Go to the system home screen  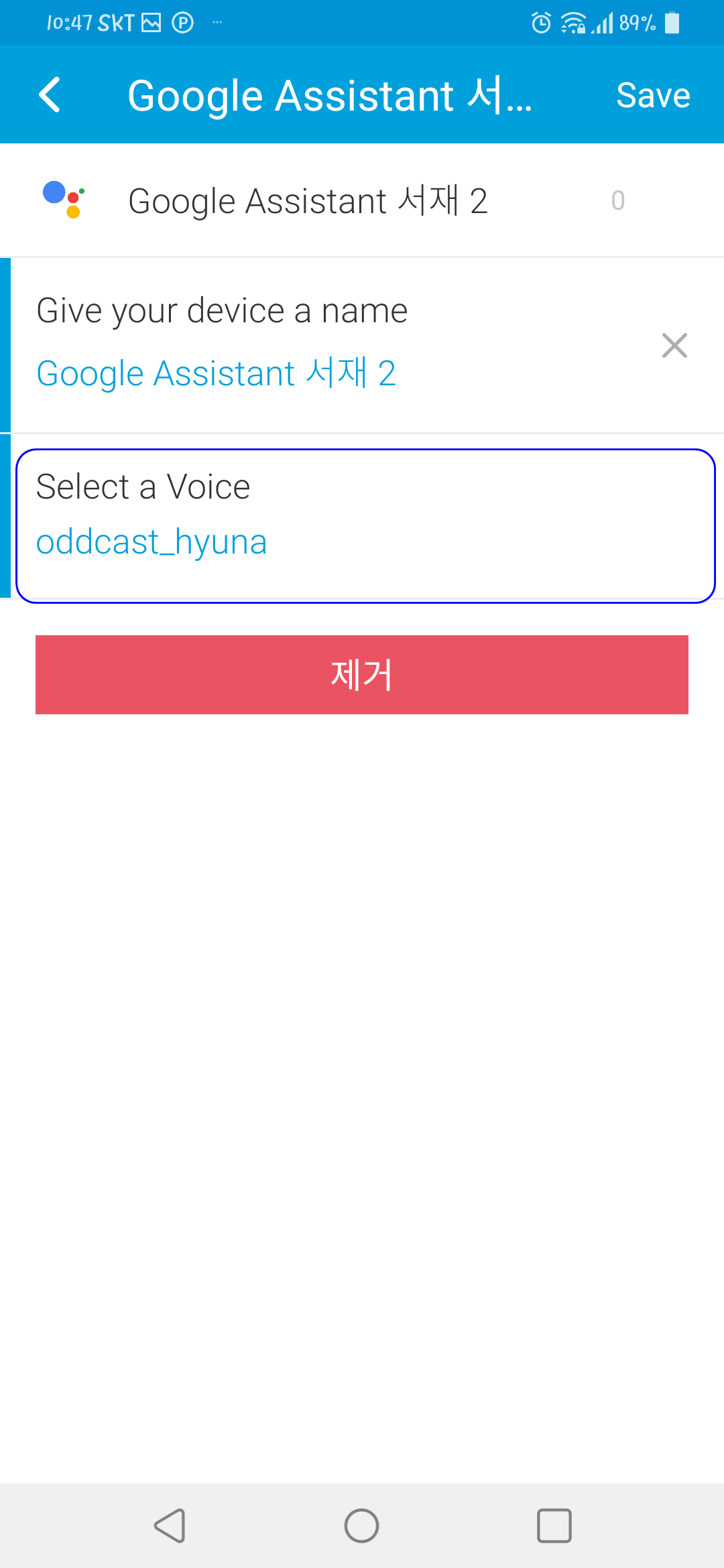(x=361, y=1526)
